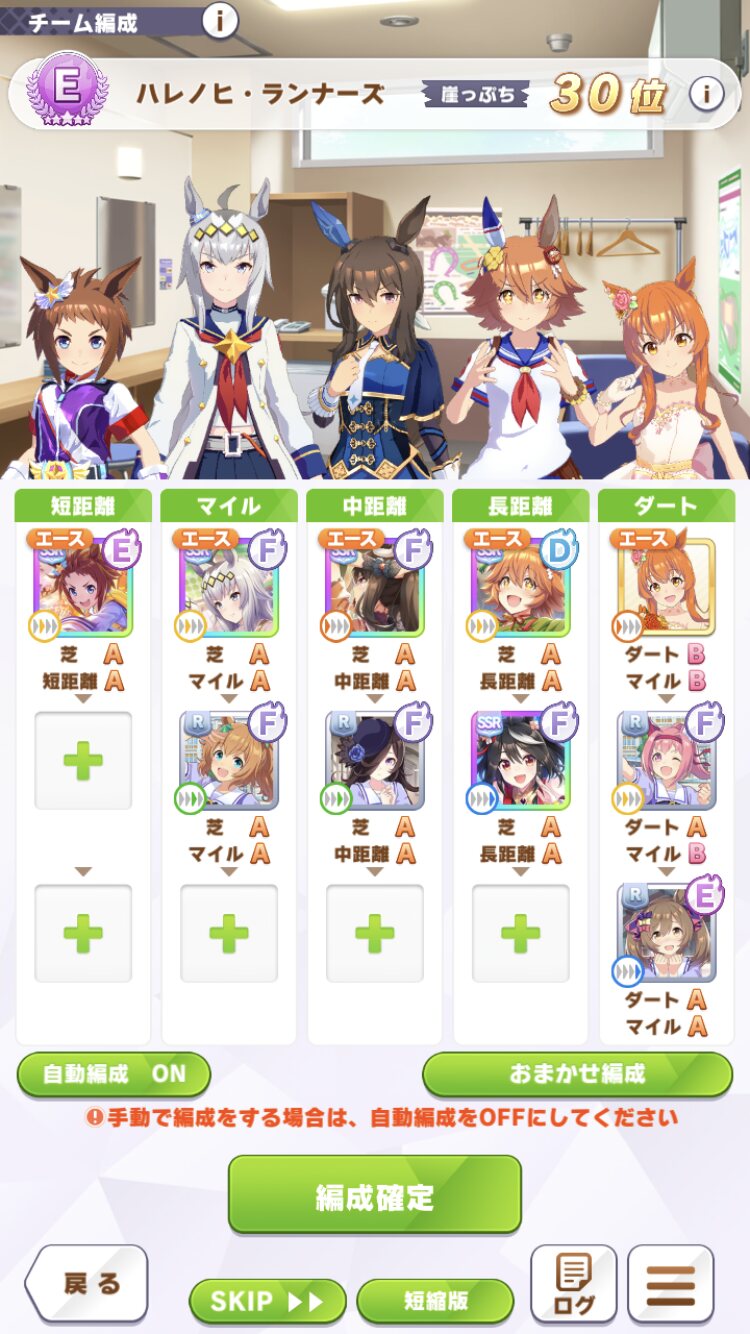The width and height of the screenshot is (750, 1334).
Task: Add a third runner to マイル
Action: (x=229, y=933)
